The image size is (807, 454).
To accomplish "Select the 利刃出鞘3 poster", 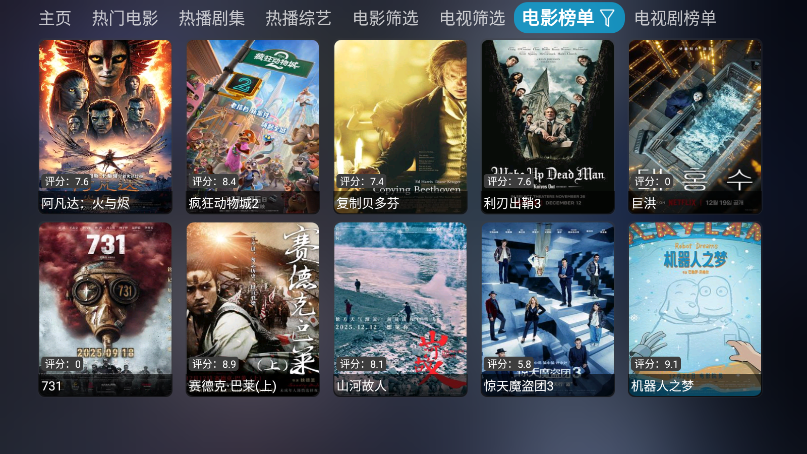I will pos(548,126).
